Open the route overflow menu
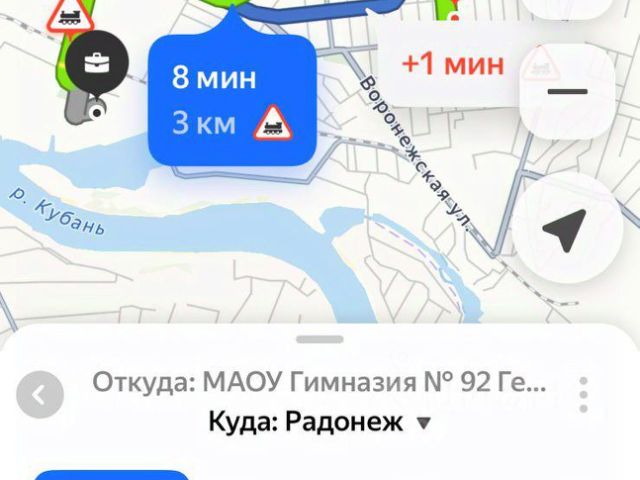Screen dimensions: 640x480 pos(585,394)
